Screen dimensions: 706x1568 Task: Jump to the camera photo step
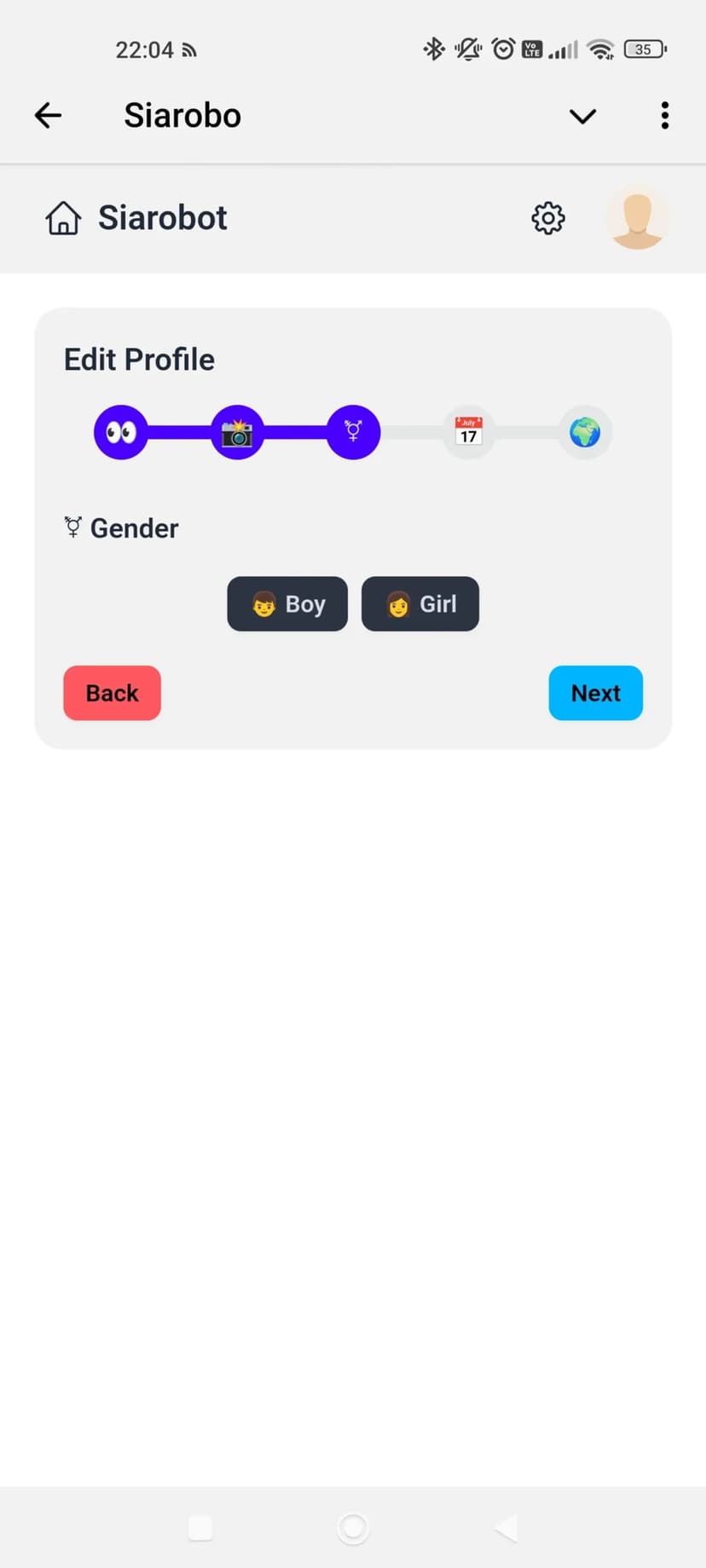click(x=237, y=432)
